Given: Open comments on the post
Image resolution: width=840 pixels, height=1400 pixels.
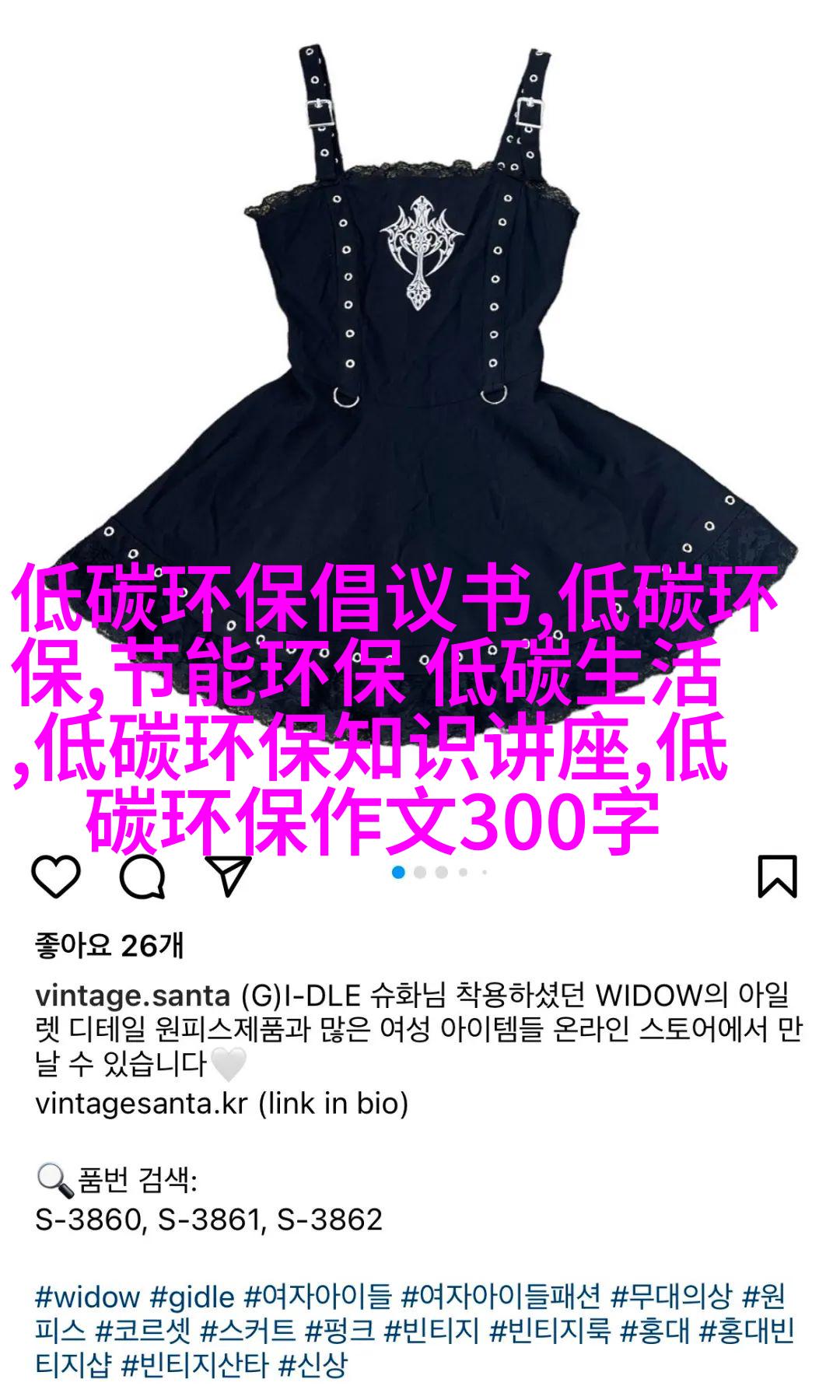Looking at the screenshot, I should tap(142, 877).
